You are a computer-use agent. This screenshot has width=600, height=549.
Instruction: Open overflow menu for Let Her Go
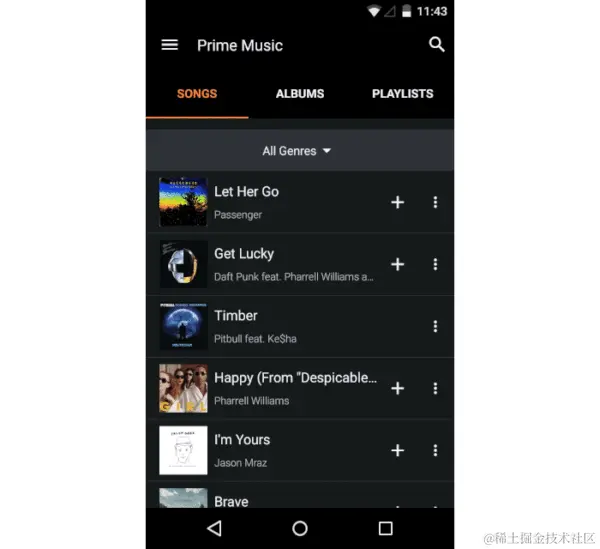coord(435,202)
